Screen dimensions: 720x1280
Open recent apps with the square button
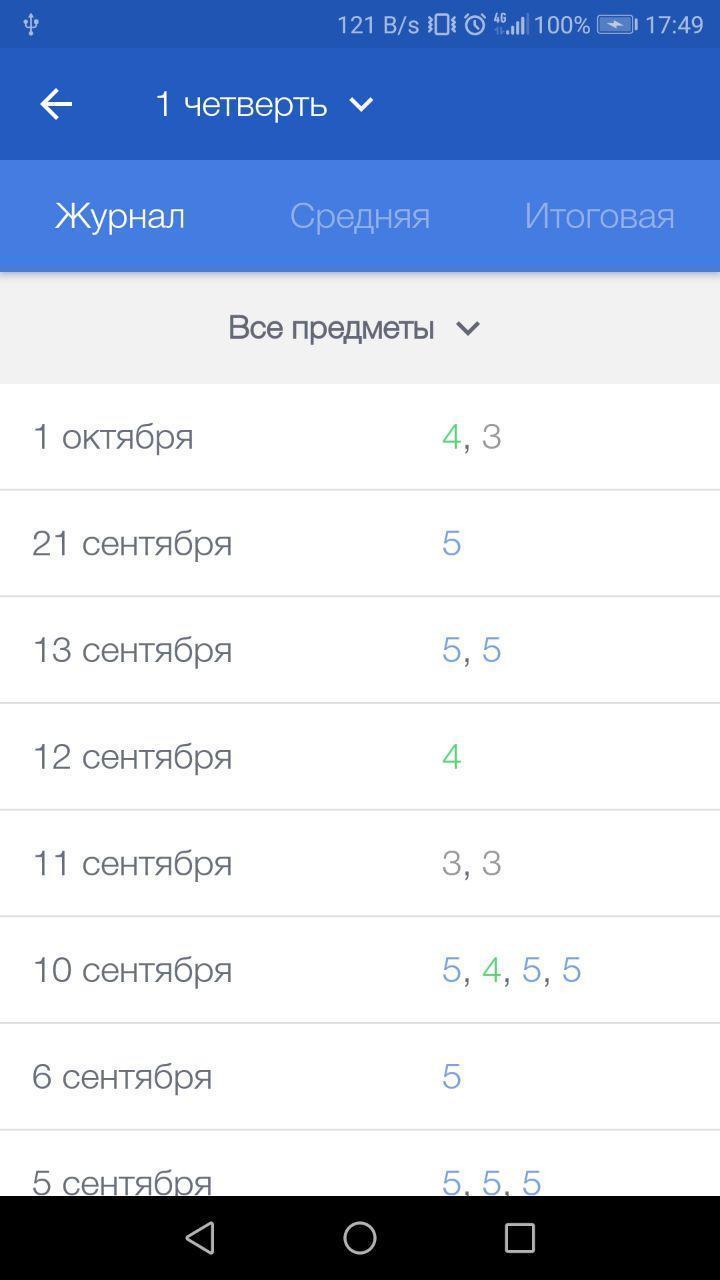pos(518,1237)
